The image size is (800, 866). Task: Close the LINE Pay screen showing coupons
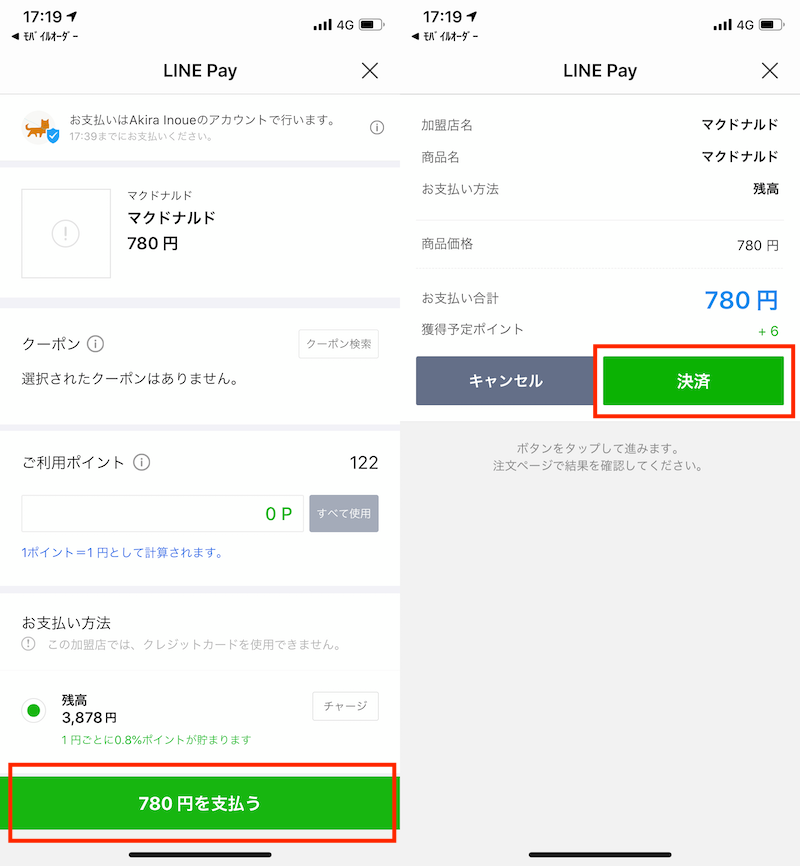(x=370, y=70)
